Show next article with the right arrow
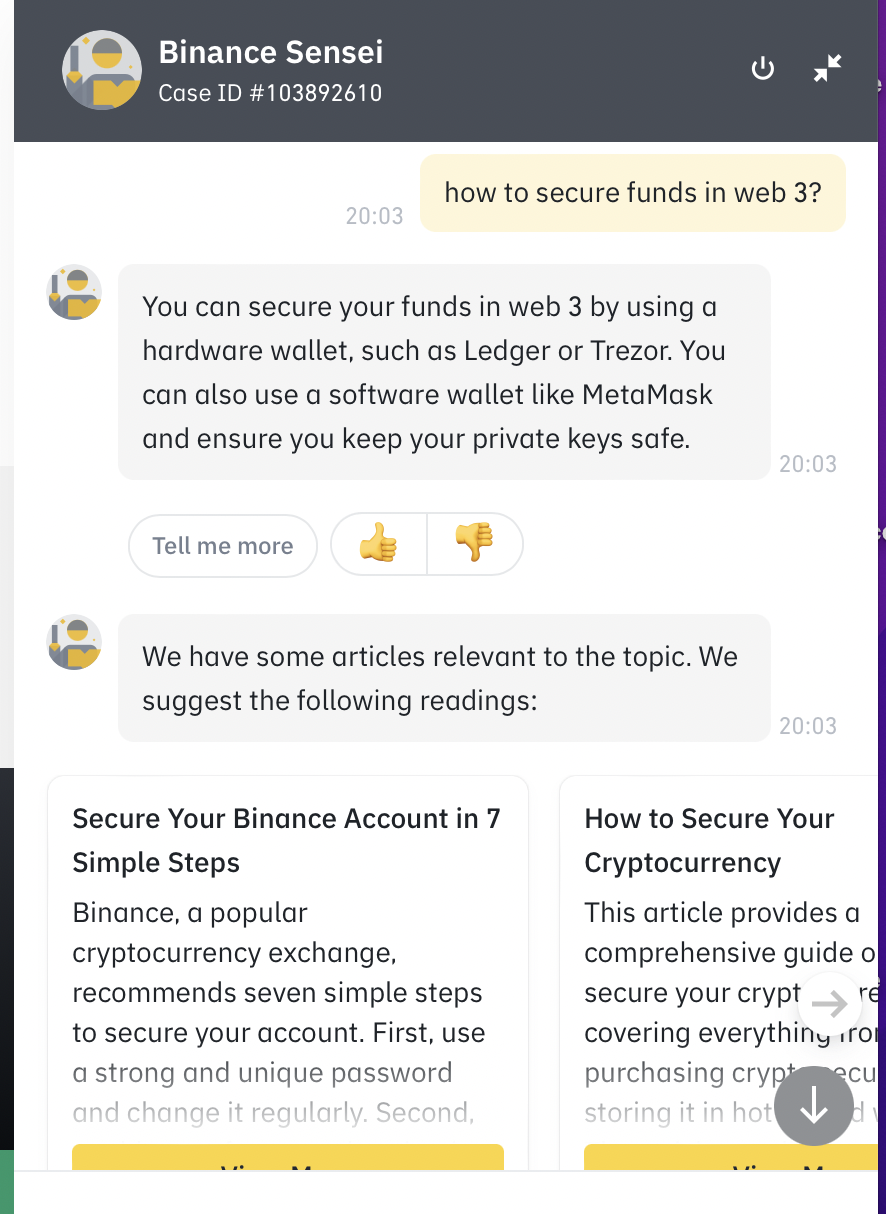Image resolution: width=886 pixels, height=1214 pixels. pos(830,1004)
